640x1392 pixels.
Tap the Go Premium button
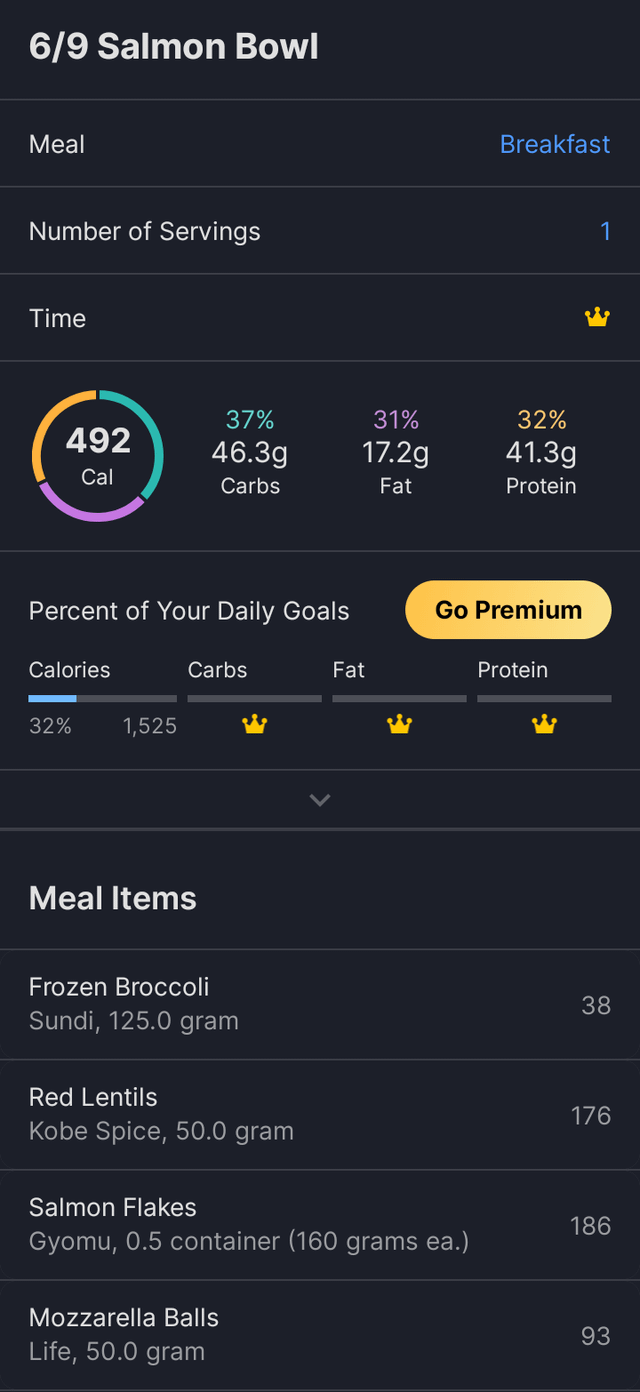coord(508,610)
